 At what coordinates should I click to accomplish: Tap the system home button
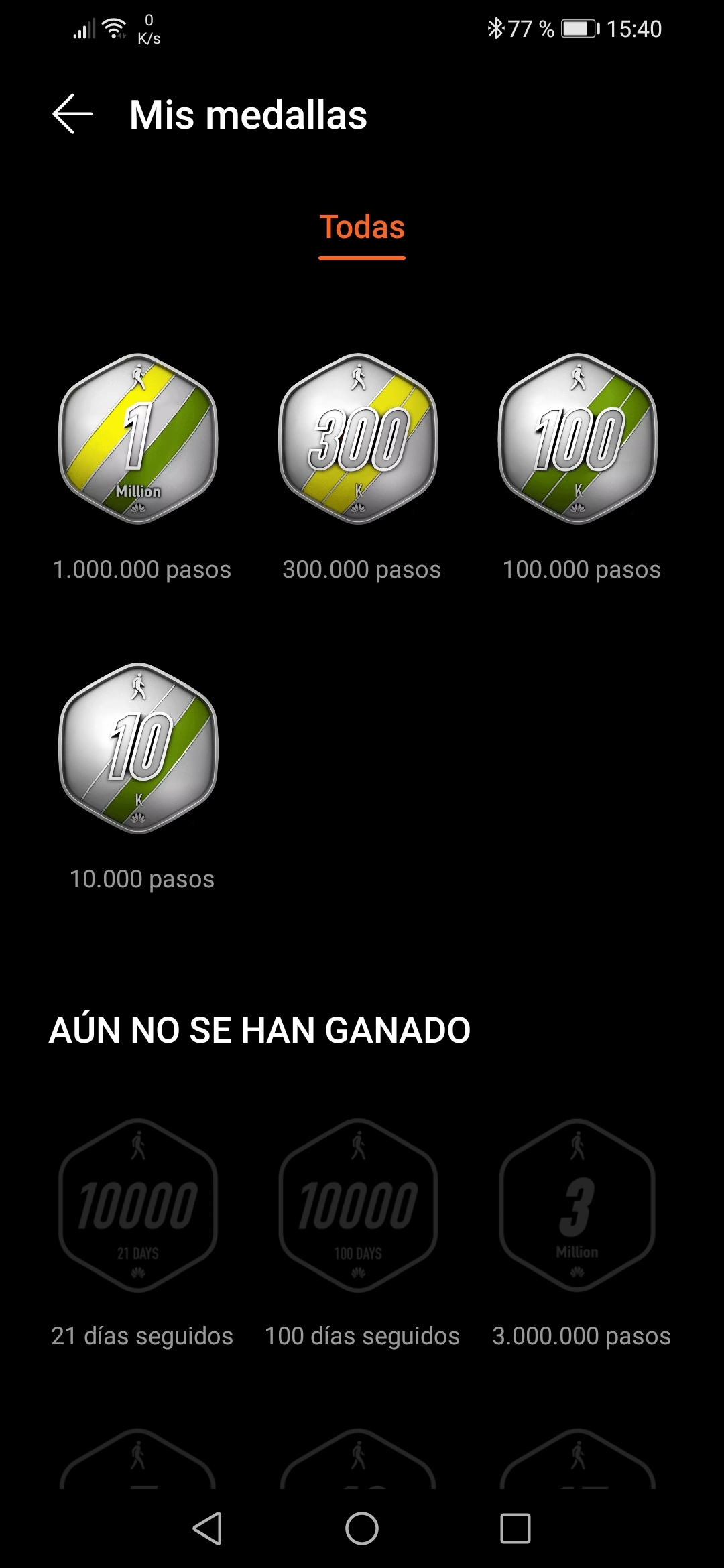pos(362,1529)
